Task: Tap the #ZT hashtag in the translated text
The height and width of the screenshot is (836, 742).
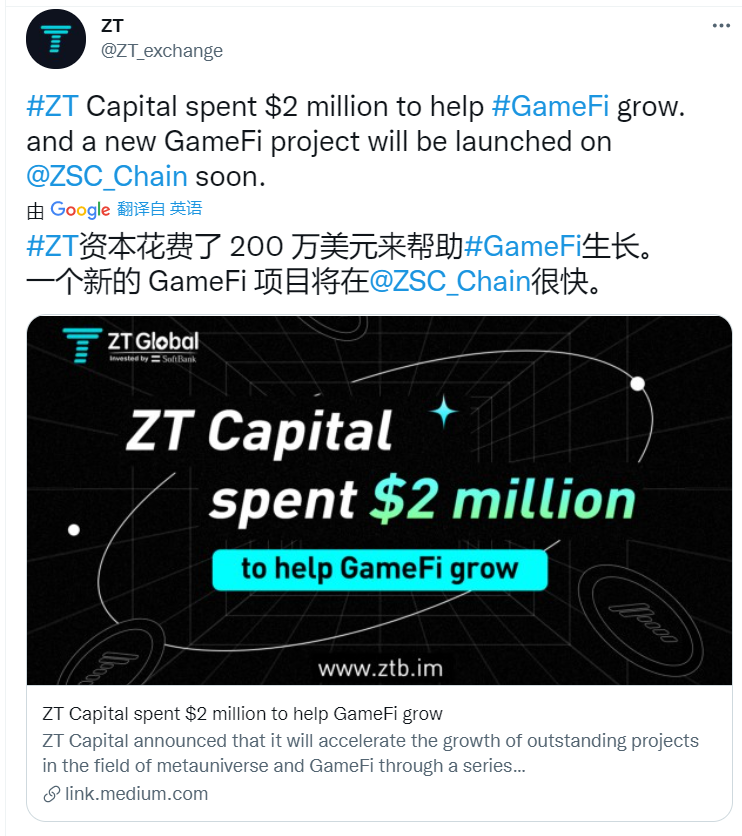Action: [x=50, y=246]
